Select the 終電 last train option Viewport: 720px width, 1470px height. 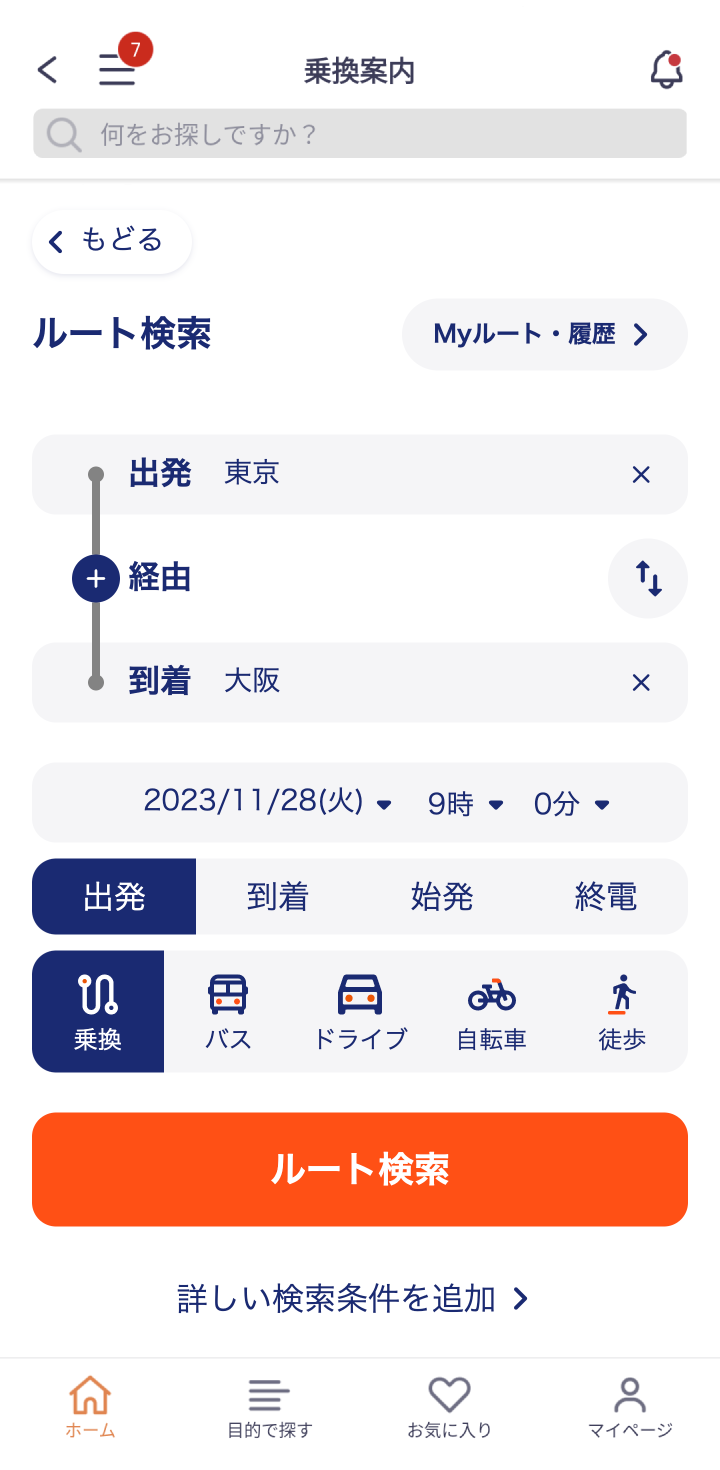606,897
